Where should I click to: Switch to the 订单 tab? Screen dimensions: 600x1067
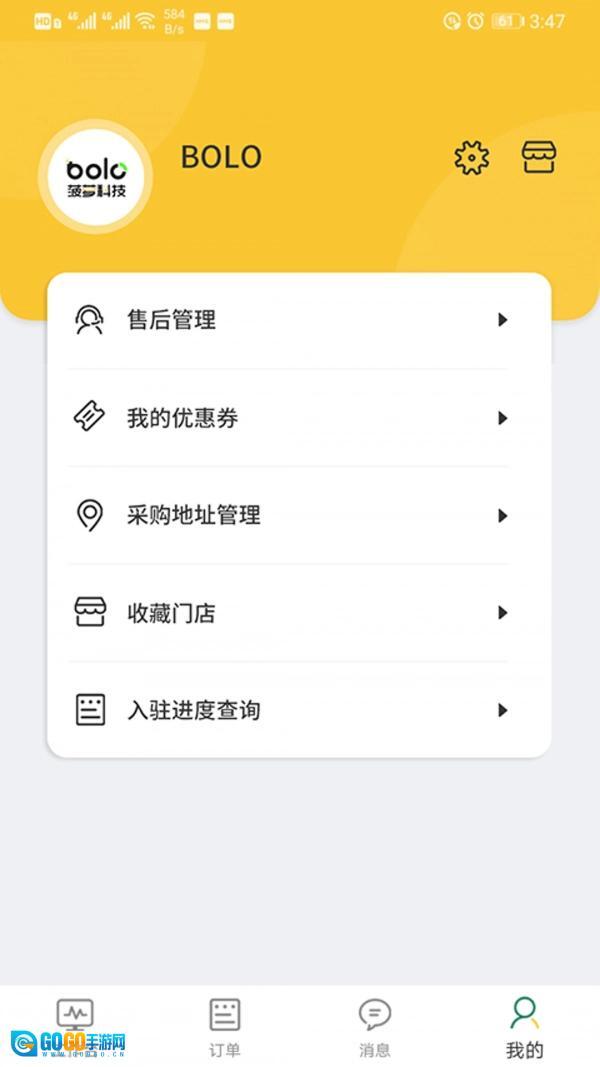225,1027
